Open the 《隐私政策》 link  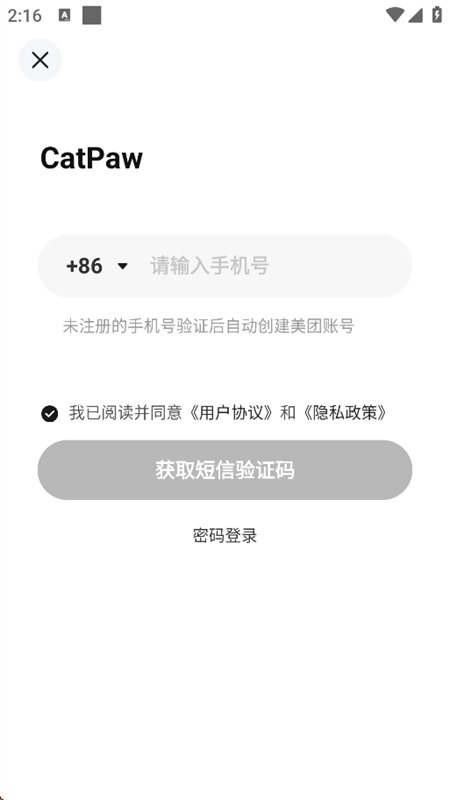pos(344,413)
